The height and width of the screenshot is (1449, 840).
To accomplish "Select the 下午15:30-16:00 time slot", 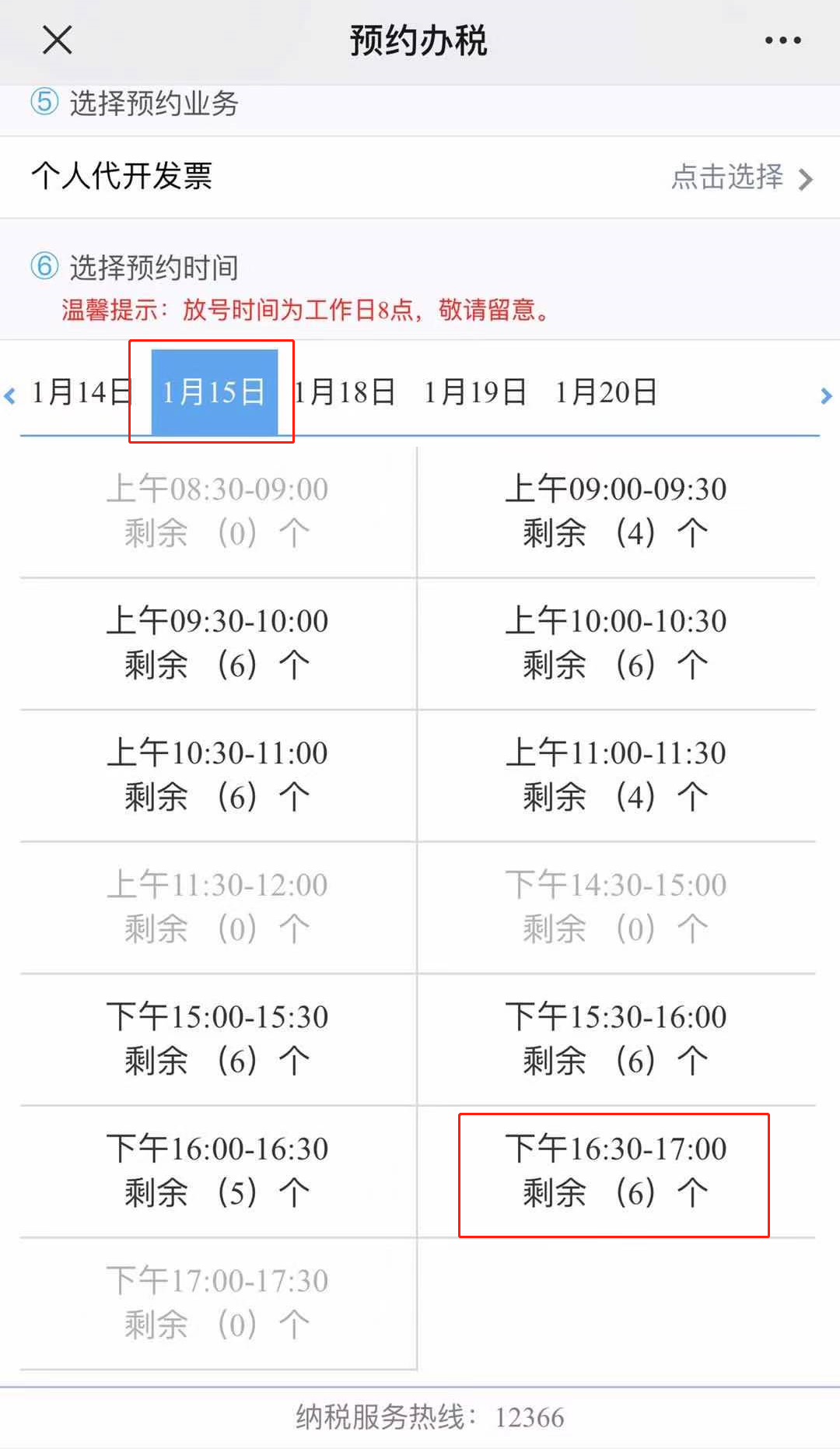I will pyautogui.click(x=616, y=1039).
